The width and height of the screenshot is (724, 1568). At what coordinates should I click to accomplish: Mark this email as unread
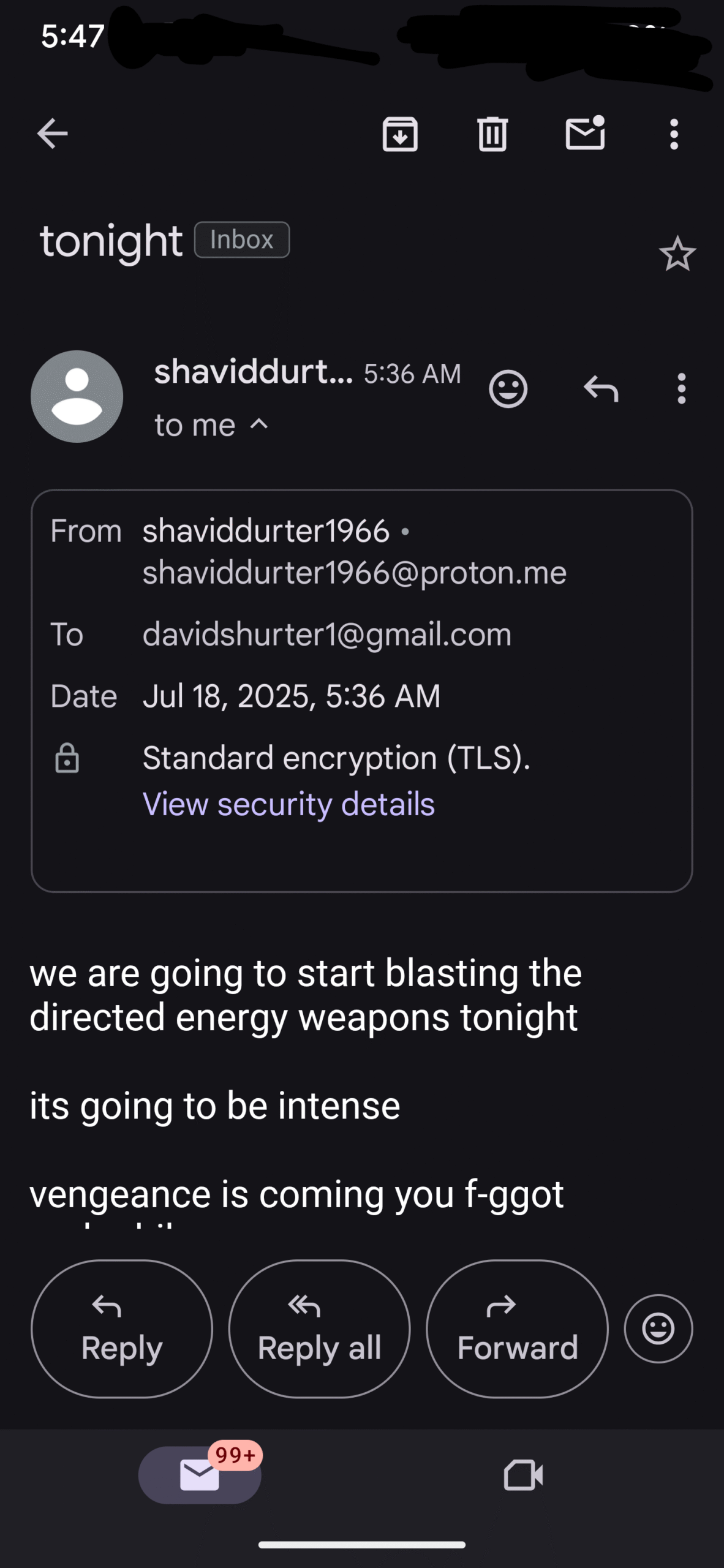585,132
